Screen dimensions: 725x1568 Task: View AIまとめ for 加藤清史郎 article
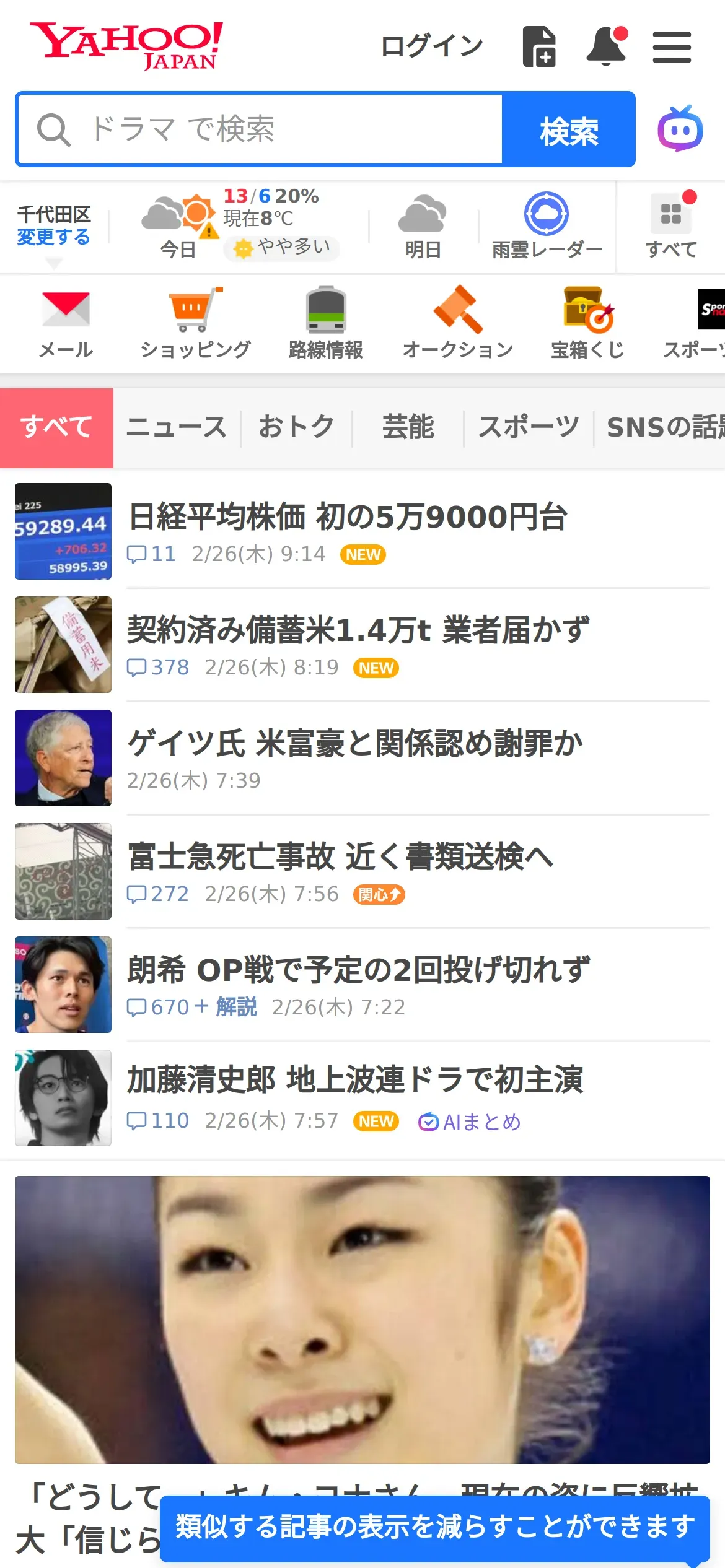point(470,1122)
